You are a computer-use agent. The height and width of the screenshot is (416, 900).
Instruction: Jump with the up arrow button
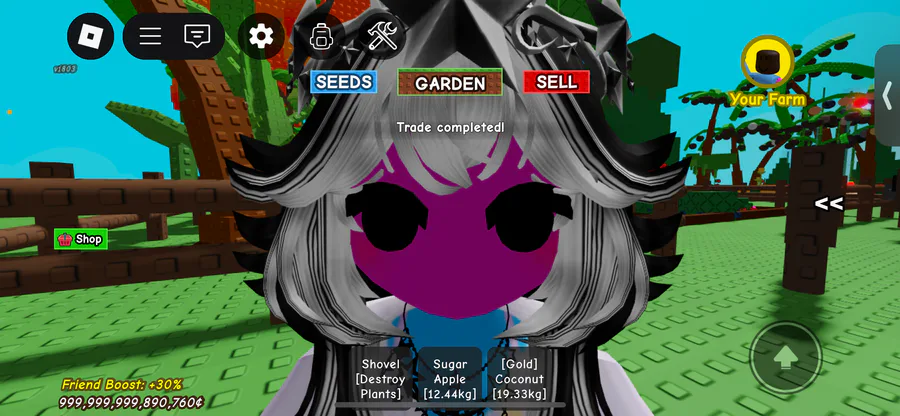pyautogui.click(x=785, y=356)
